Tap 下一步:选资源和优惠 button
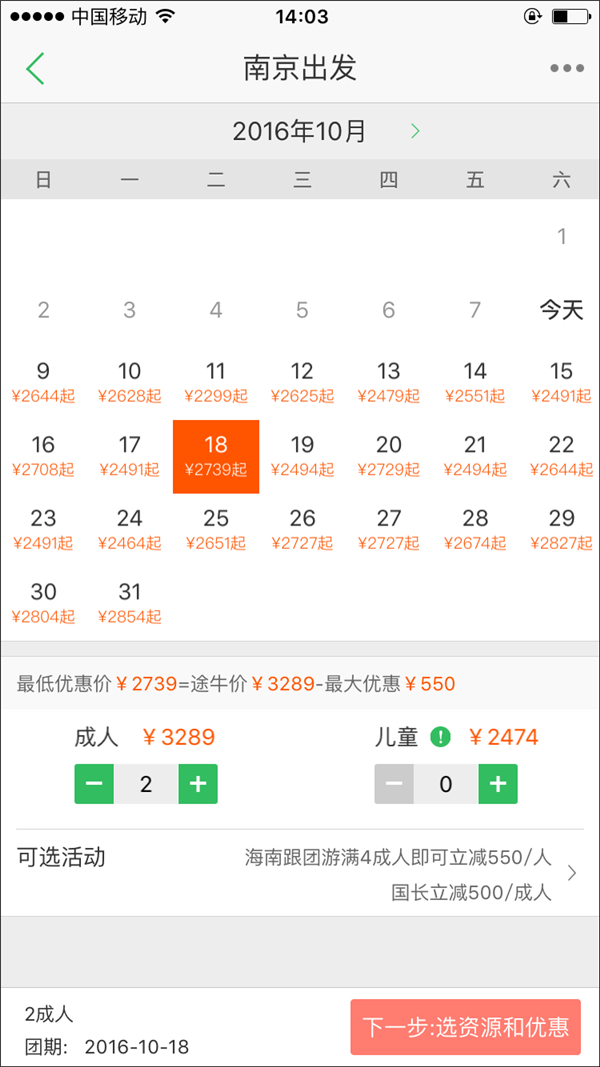Screen dimensions: 600x1067 (465, 1027)
